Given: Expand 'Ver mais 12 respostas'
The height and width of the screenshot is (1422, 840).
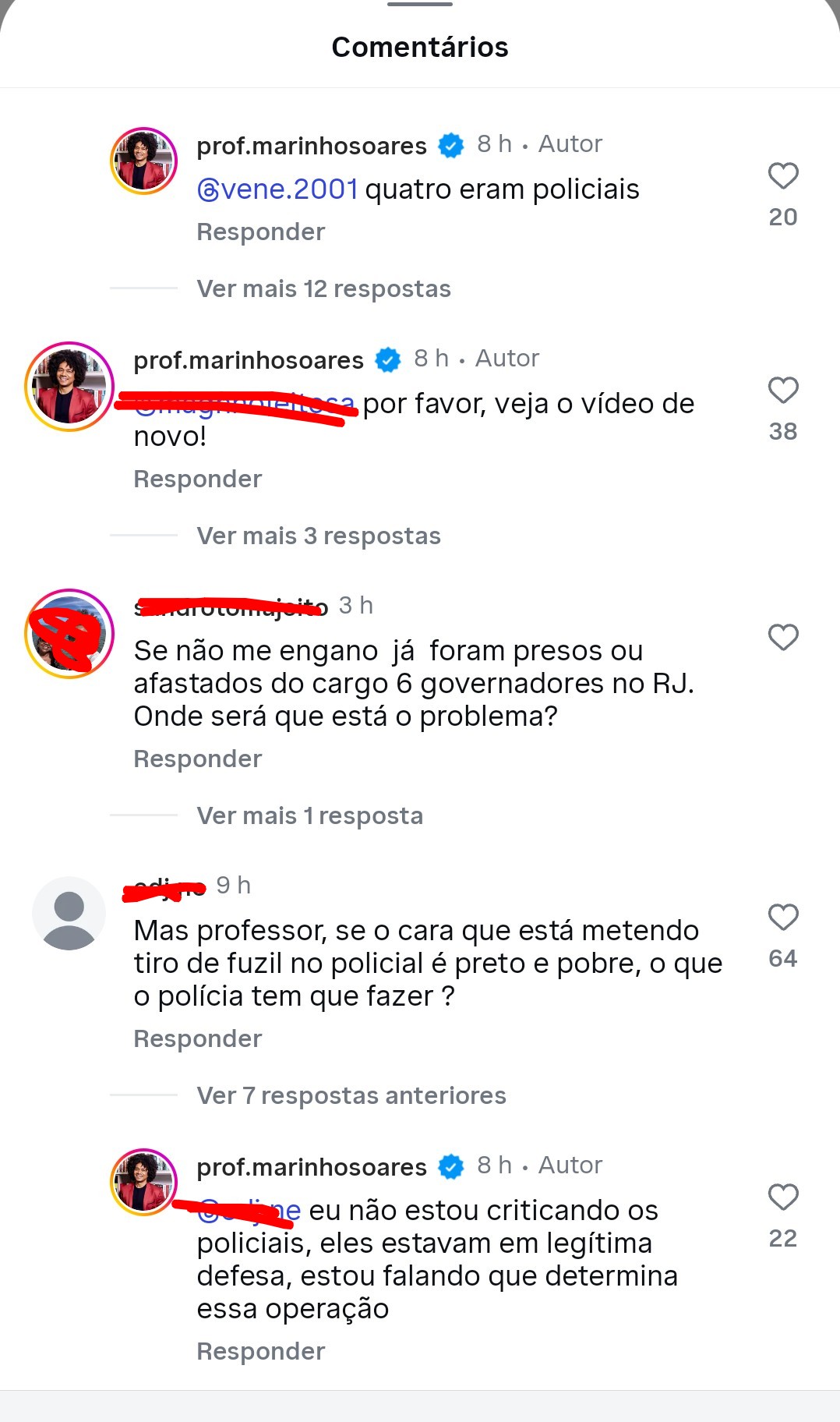Looking at the screenshot, I should (323, 289).
